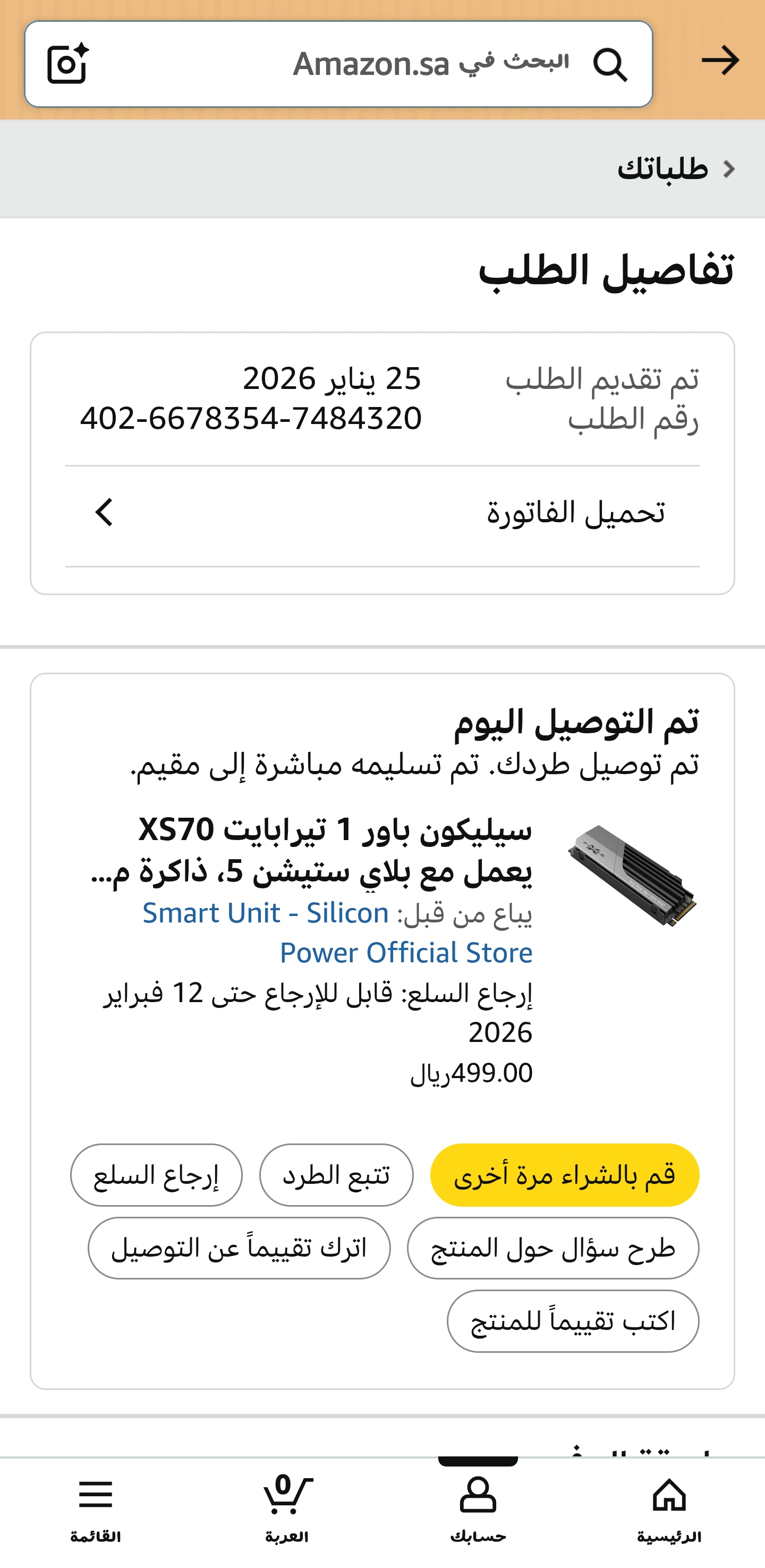The height and width of the screenshot is (1568, 765).
Task: Start a return with إرجاع السلع
Action: click(x=156, y=1175)
